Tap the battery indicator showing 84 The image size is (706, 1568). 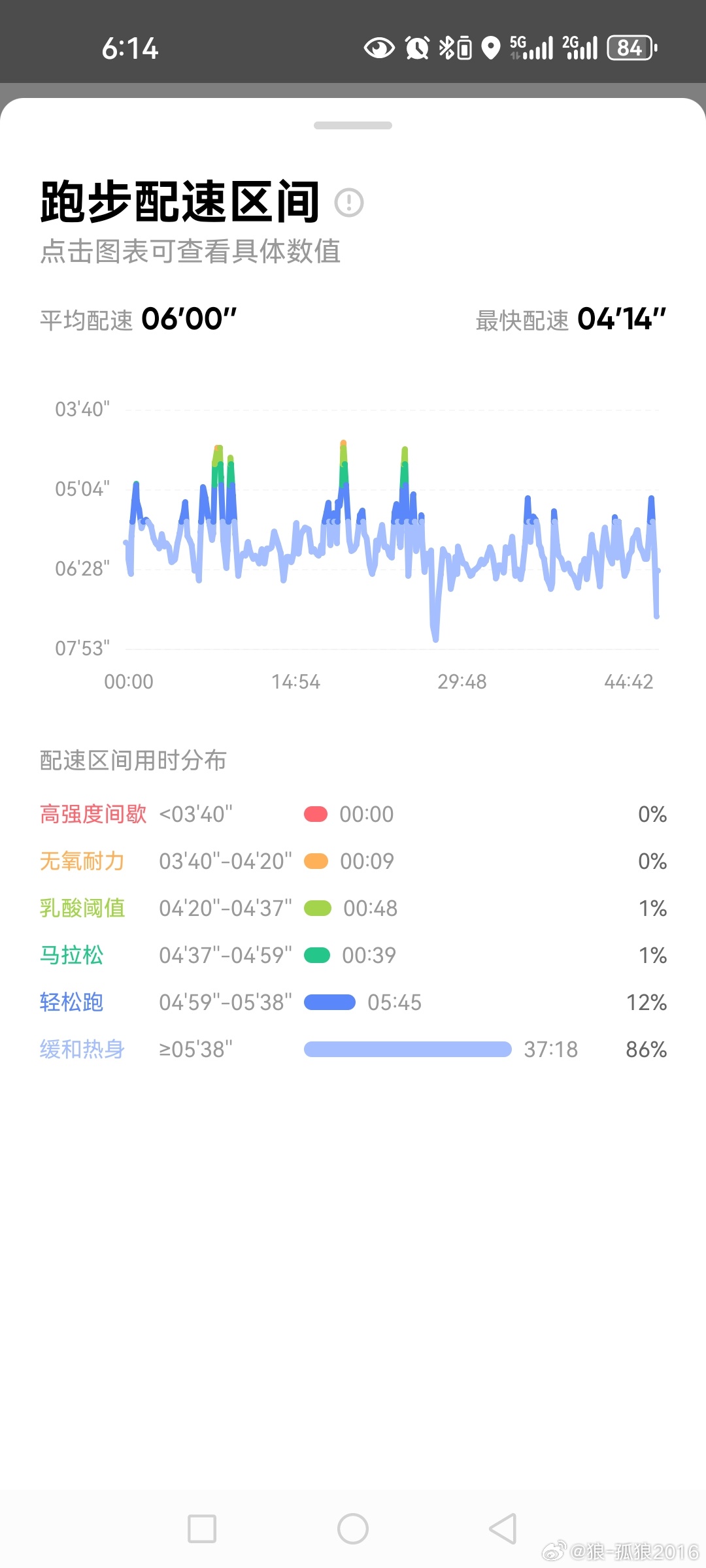[628, 48]
